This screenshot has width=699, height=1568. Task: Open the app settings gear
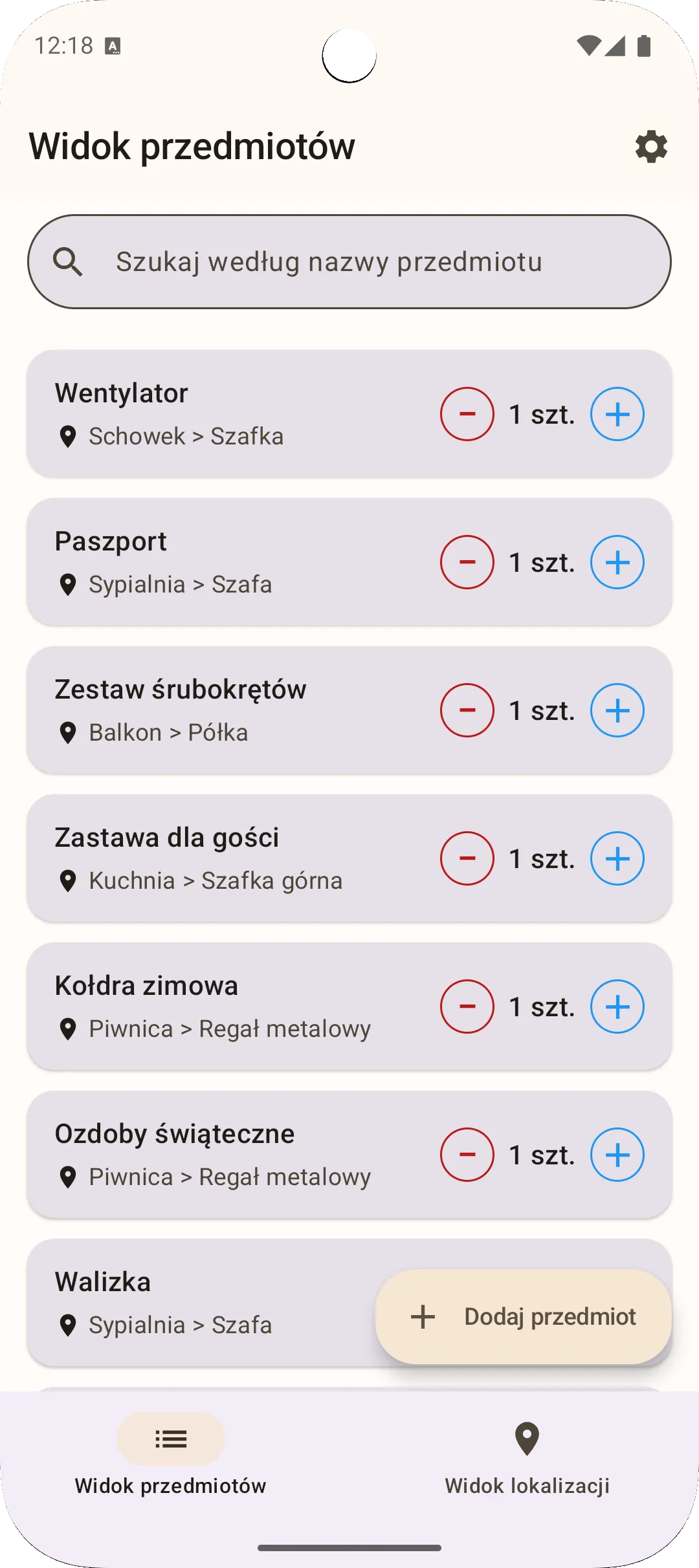pos(650,147)
